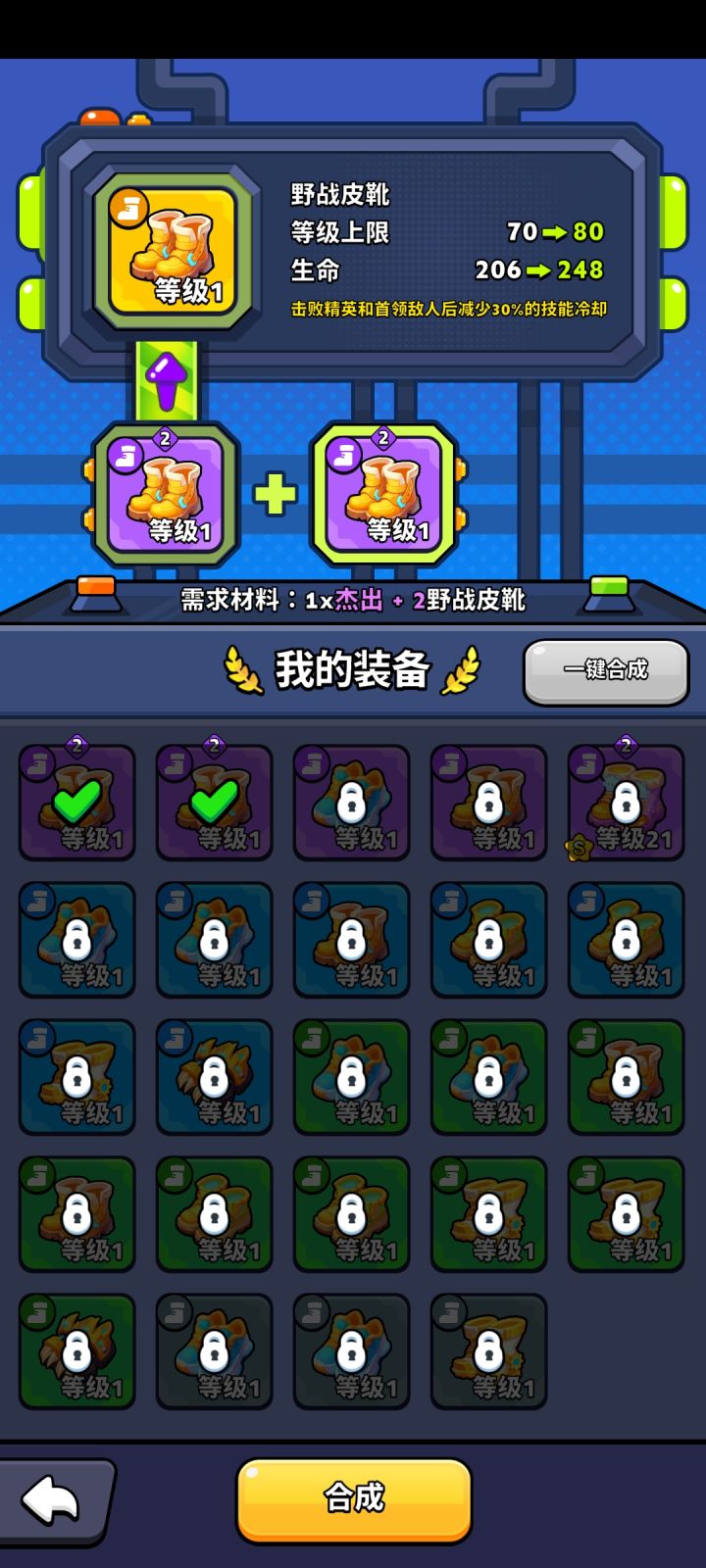Tap the locked rainbow camo boots in top row
Viewport: 706px width, 1568px height.
coord(351,802)
